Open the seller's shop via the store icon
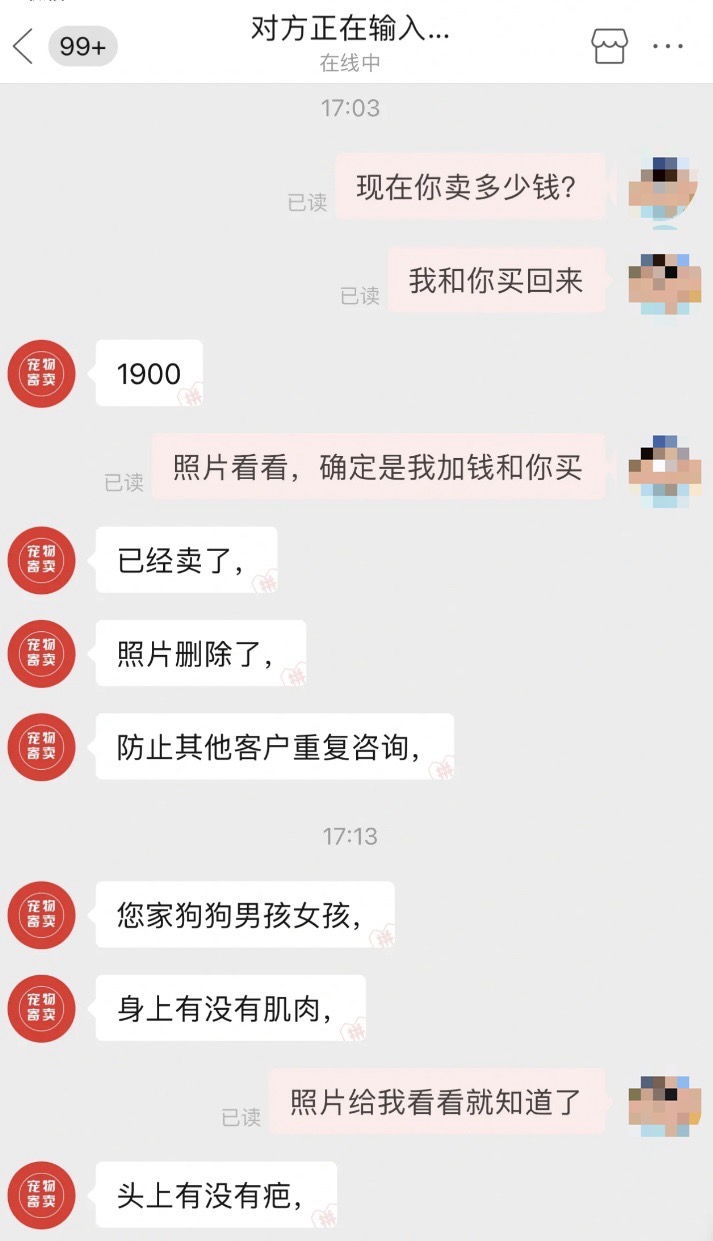Screen dimensions: 713x1241 tap(609, 46)
